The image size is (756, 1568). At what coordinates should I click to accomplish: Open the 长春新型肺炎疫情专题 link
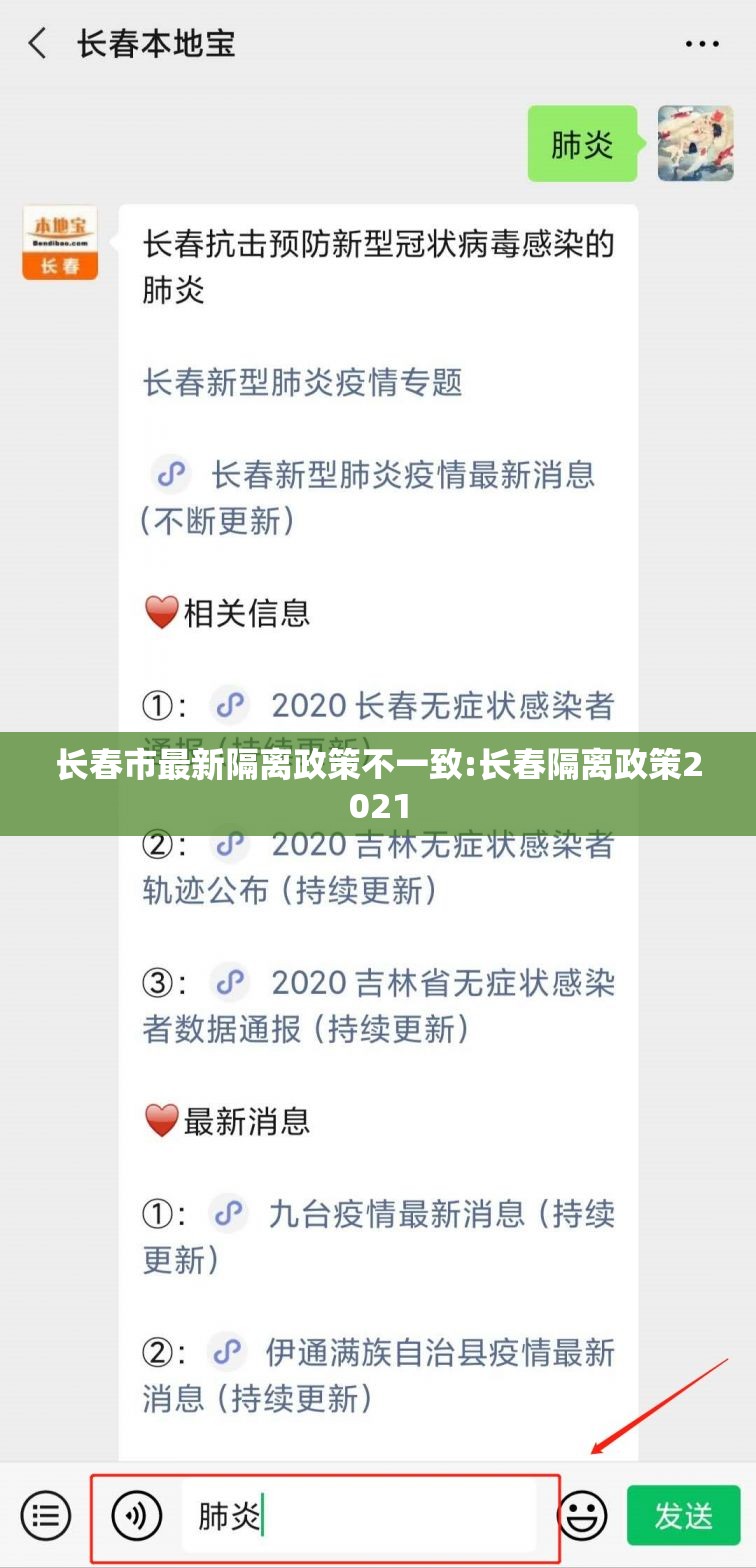(x=302, y=382)
